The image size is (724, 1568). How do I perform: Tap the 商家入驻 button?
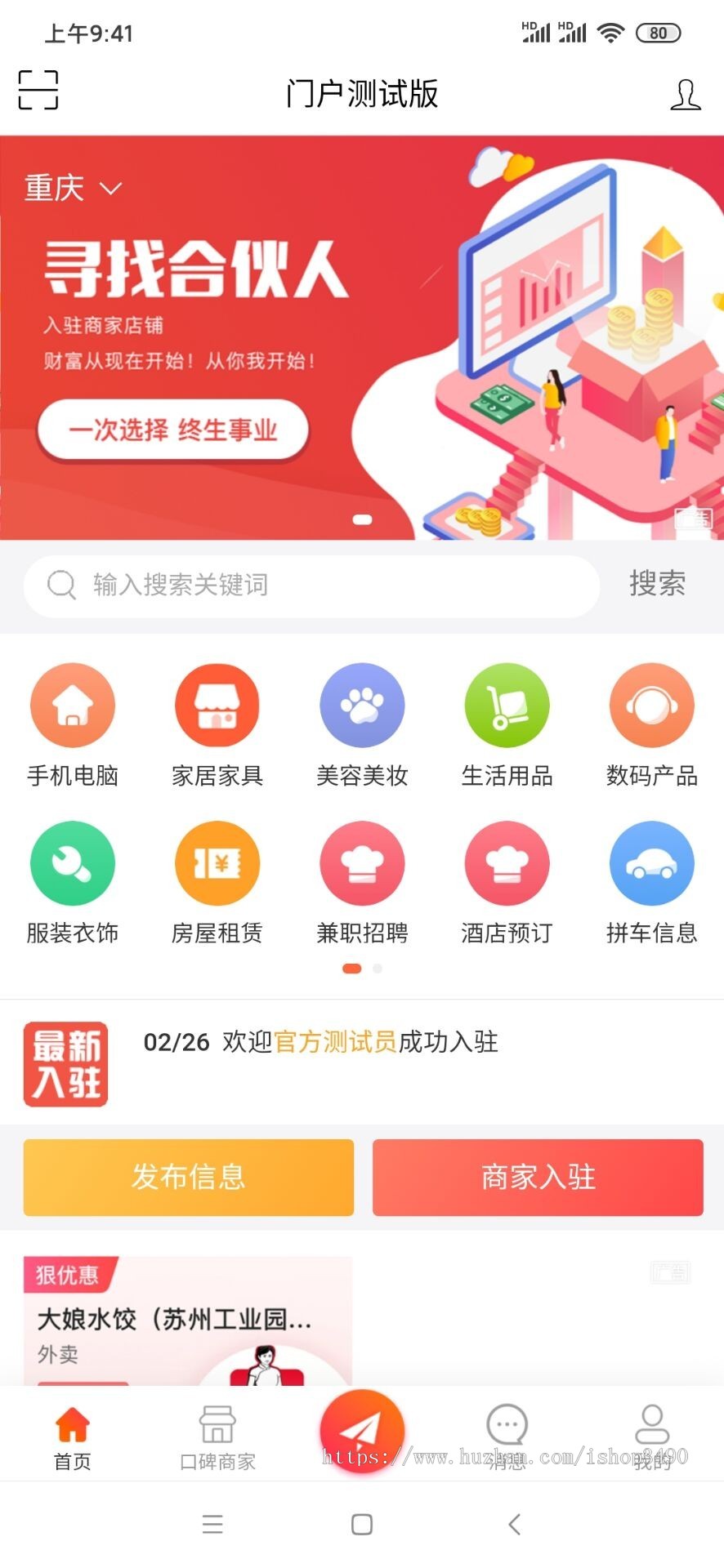coord(538,1177)
